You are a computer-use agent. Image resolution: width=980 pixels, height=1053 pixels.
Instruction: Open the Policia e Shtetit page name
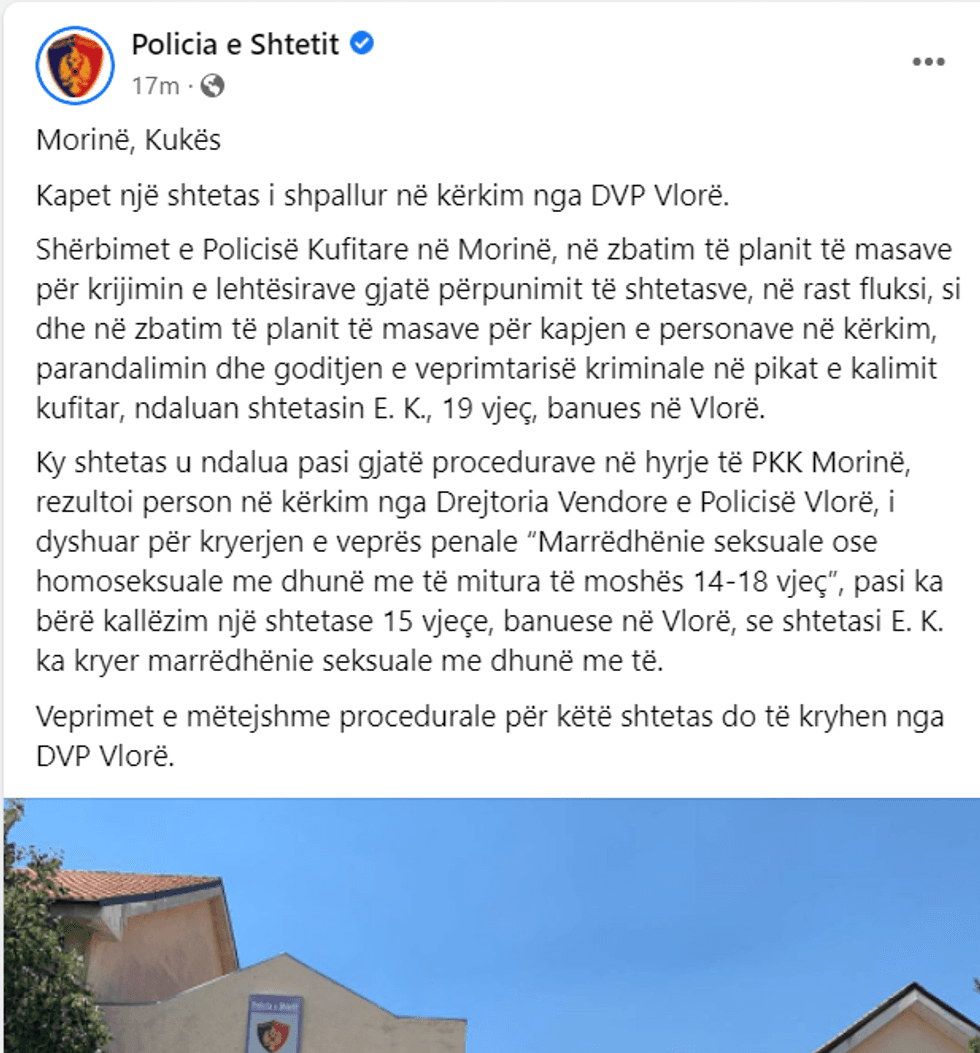(235, 44)
